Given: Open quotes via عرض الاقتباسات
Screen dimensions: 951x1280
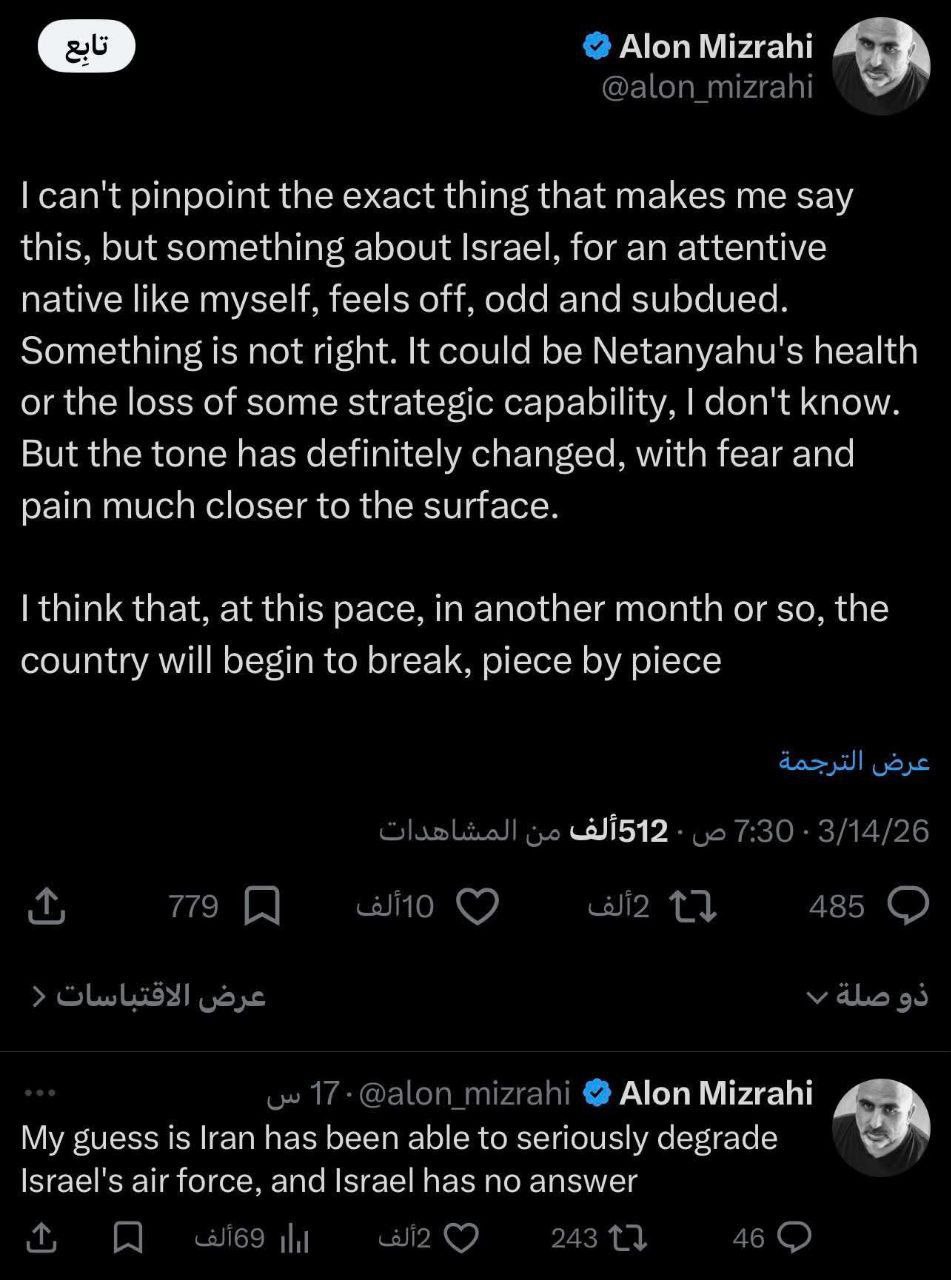Looking at the screenshot, I should [x=149, y=996].
